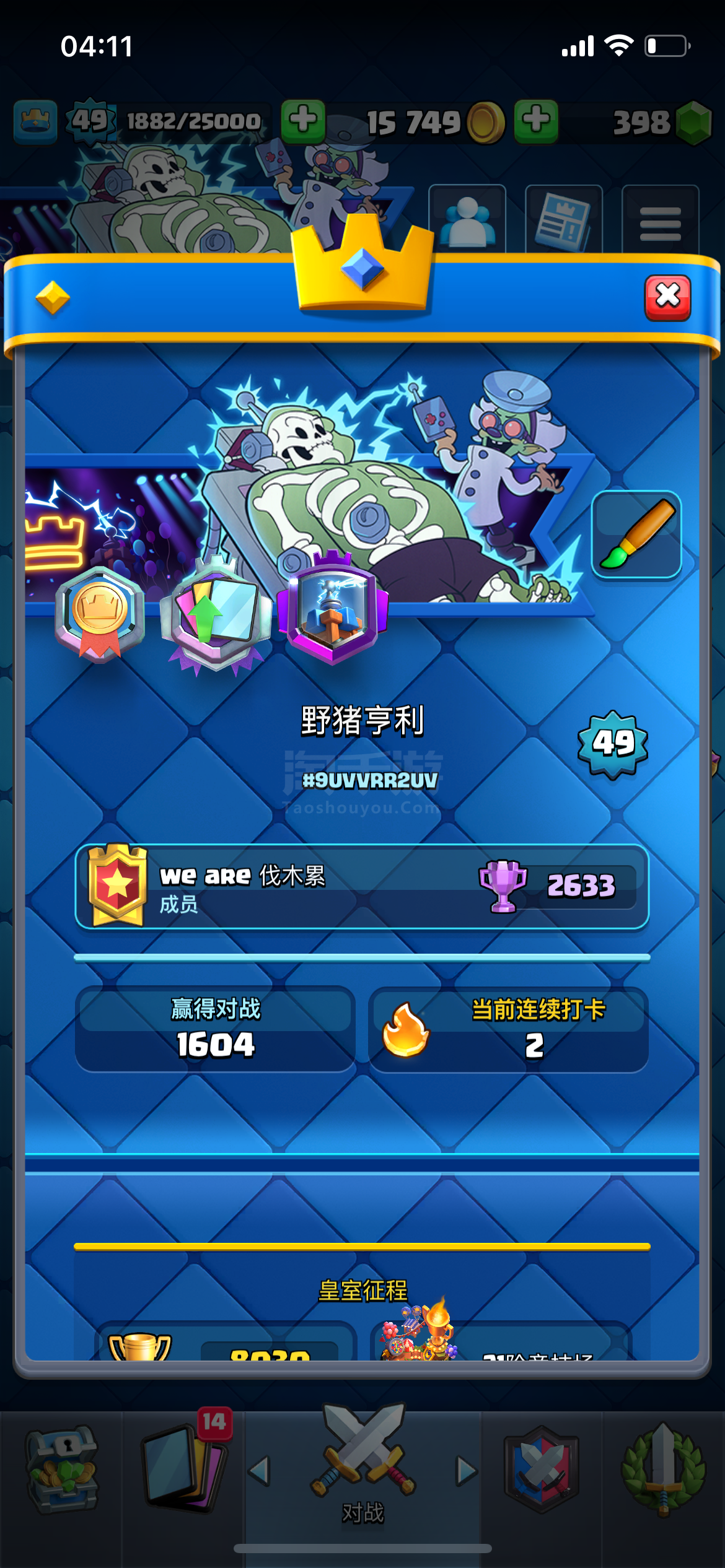
Task: Tap the paintbrush to edit banner
Action: pos(636,534)
